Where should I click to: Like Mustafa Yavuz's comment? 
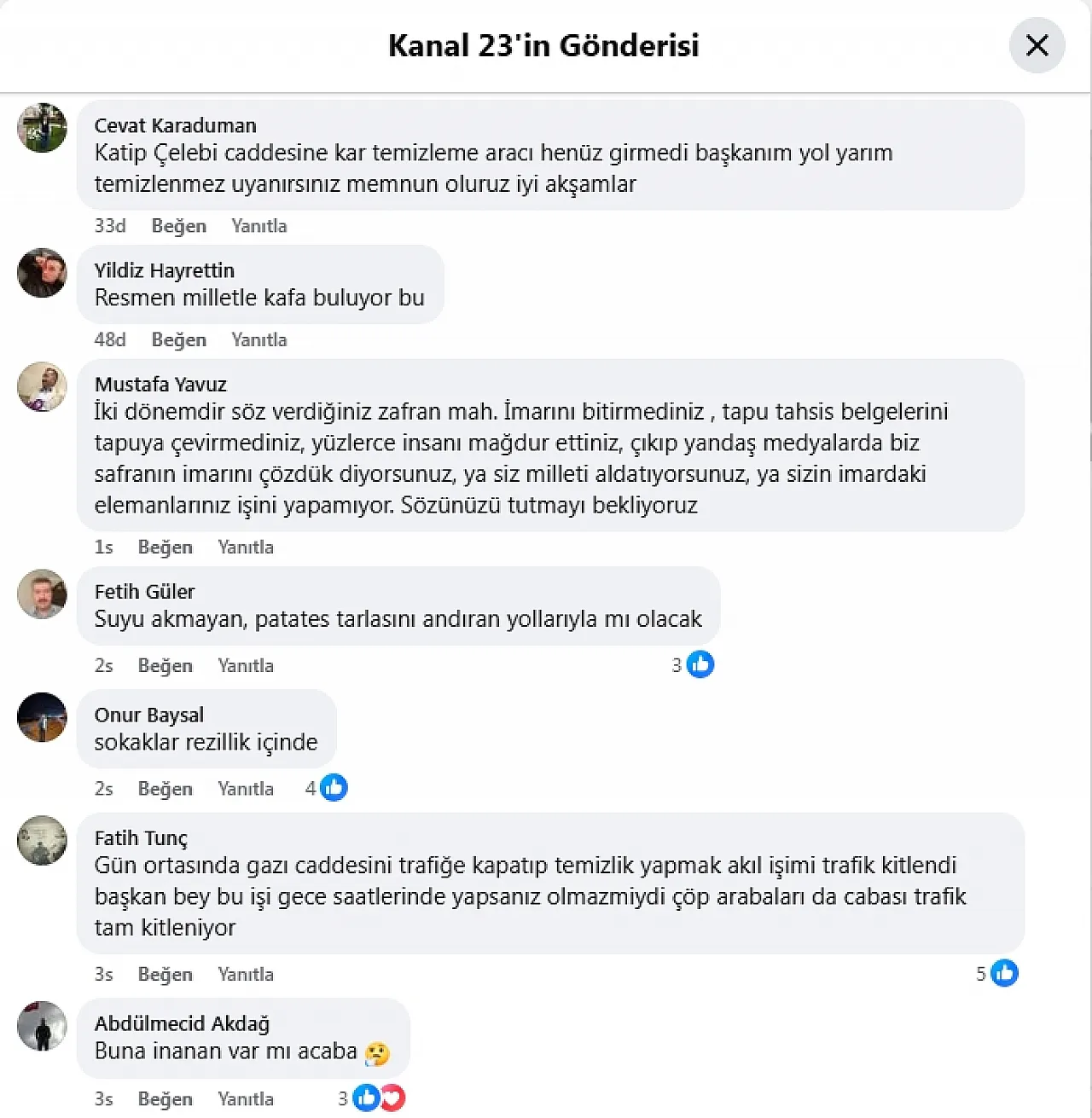pyautogui.click(x=165, y=547)
